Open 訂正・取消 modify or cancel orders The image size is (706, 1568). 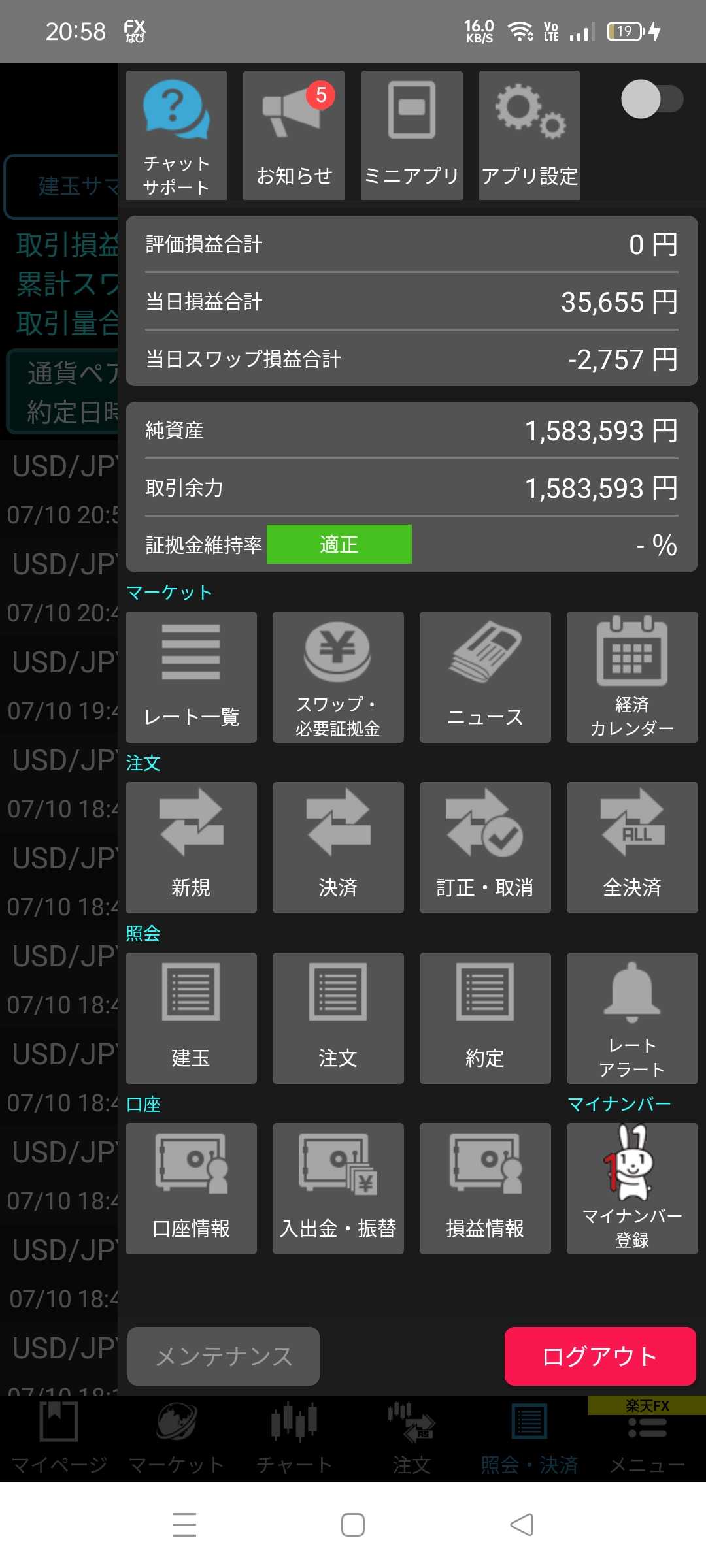485,847
